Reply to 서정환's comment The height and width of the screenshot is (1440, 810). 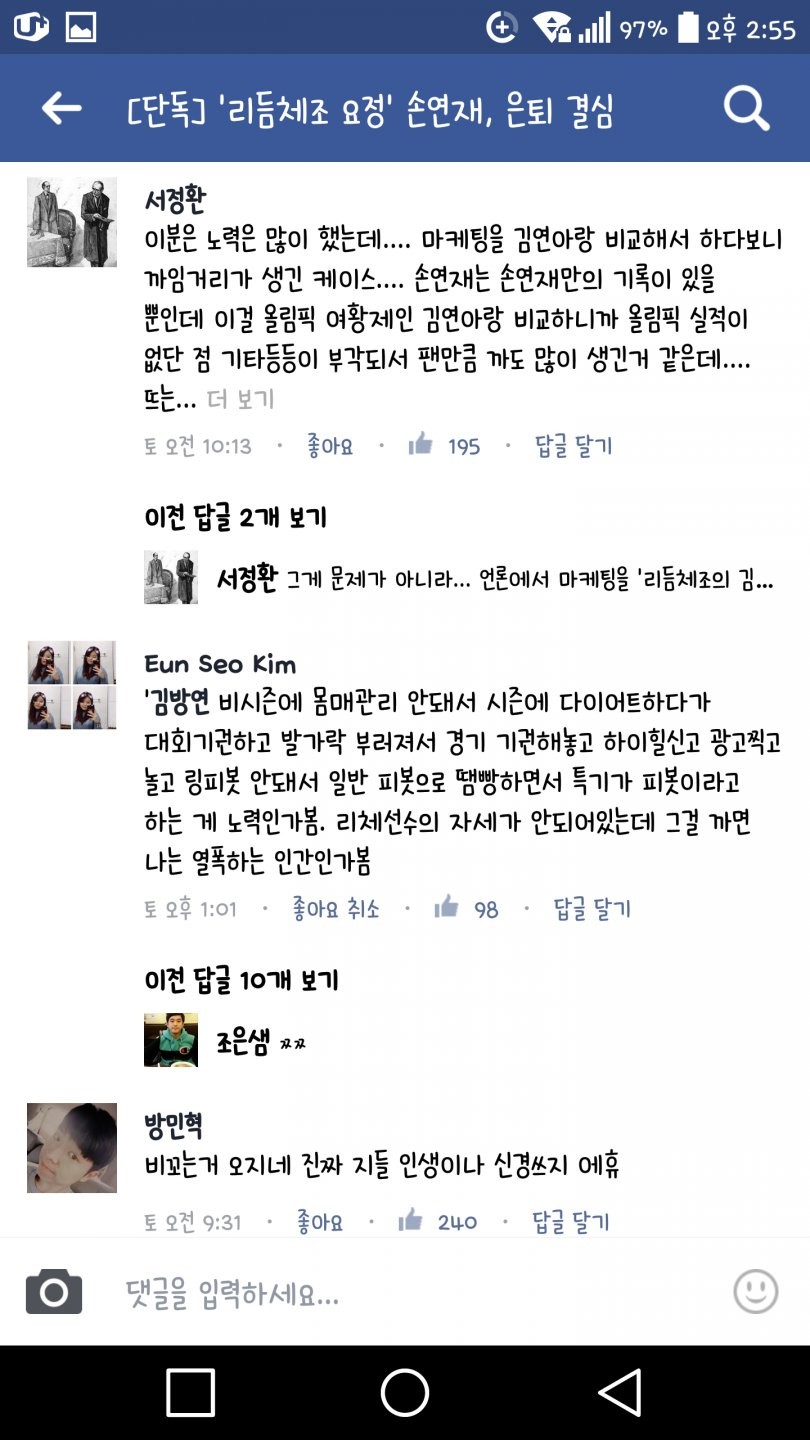(x=573, y=446)
